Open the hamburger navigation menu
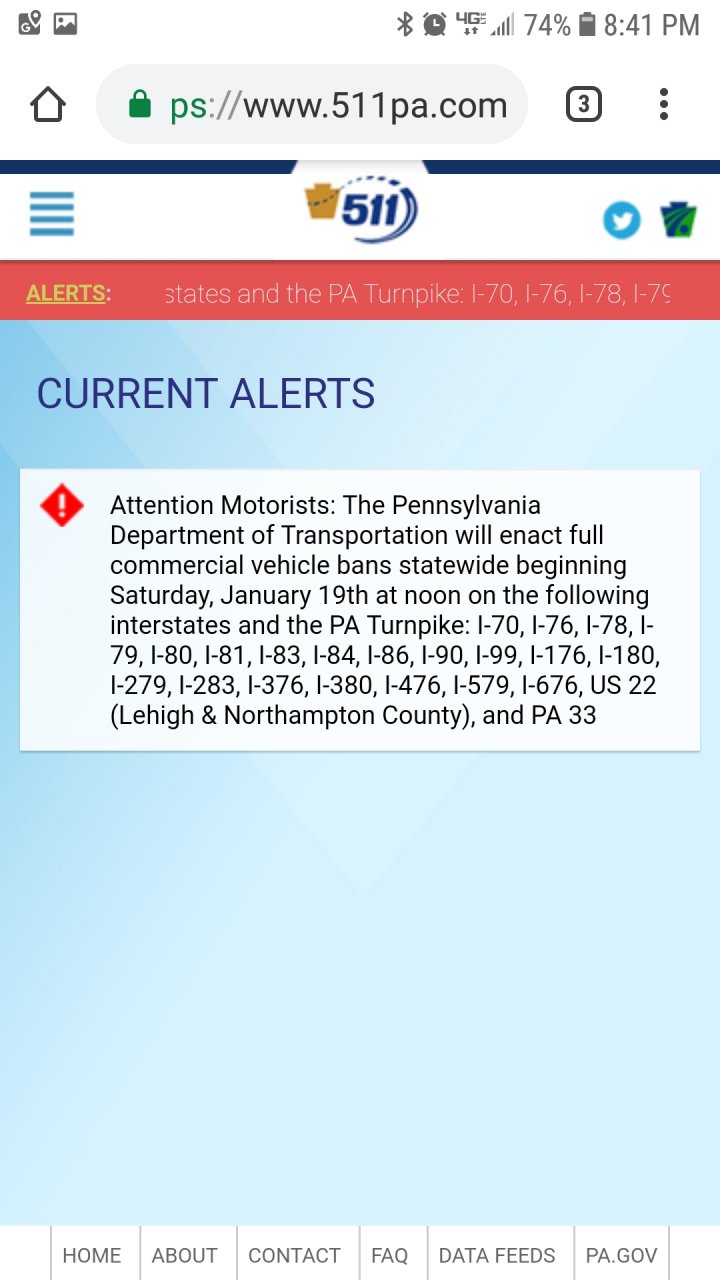The width and height of the screenshot is (720, 1280). click(x=51, y=214)
